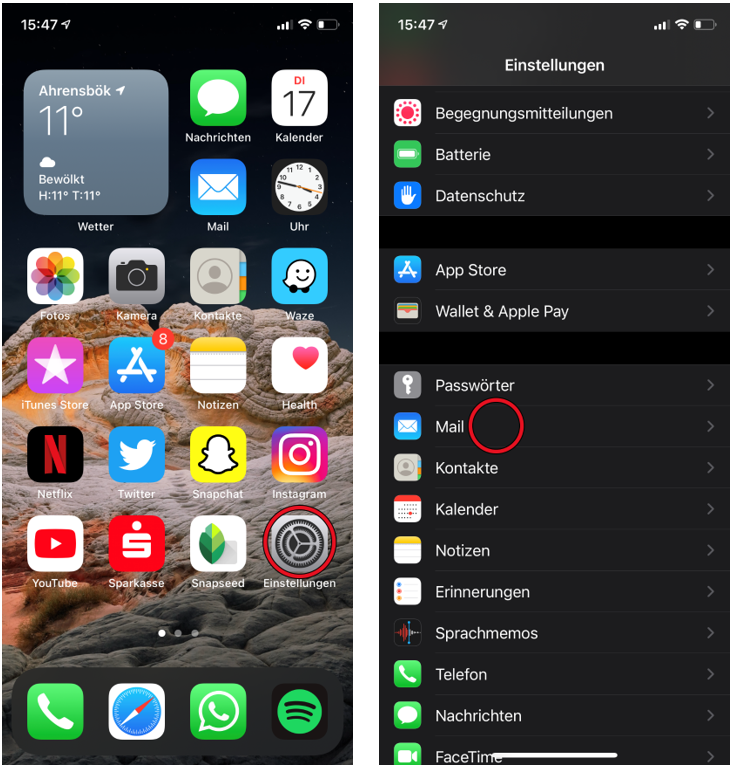Launch the Waze app
The width and height of the screenshot is (732, 767).
[299, 277]
